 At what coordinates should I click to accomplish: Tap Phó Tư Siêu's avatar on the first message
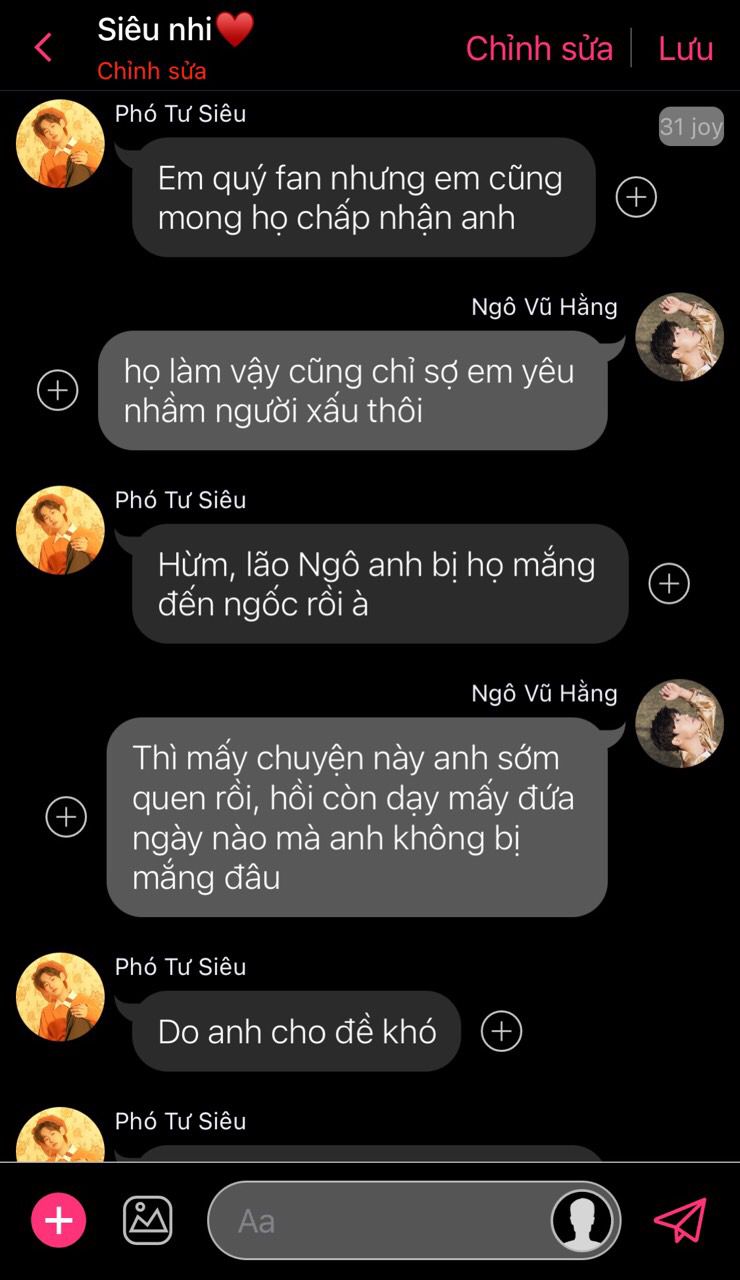click(61, 144)
